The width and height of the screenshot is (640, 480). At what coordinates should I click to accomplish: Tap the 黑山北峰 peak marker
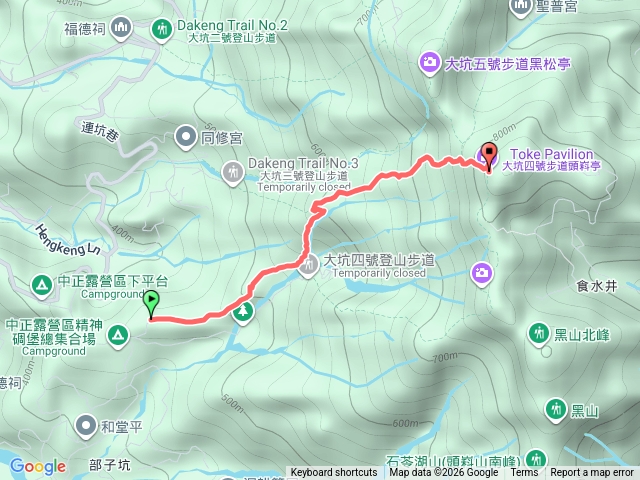539,332
